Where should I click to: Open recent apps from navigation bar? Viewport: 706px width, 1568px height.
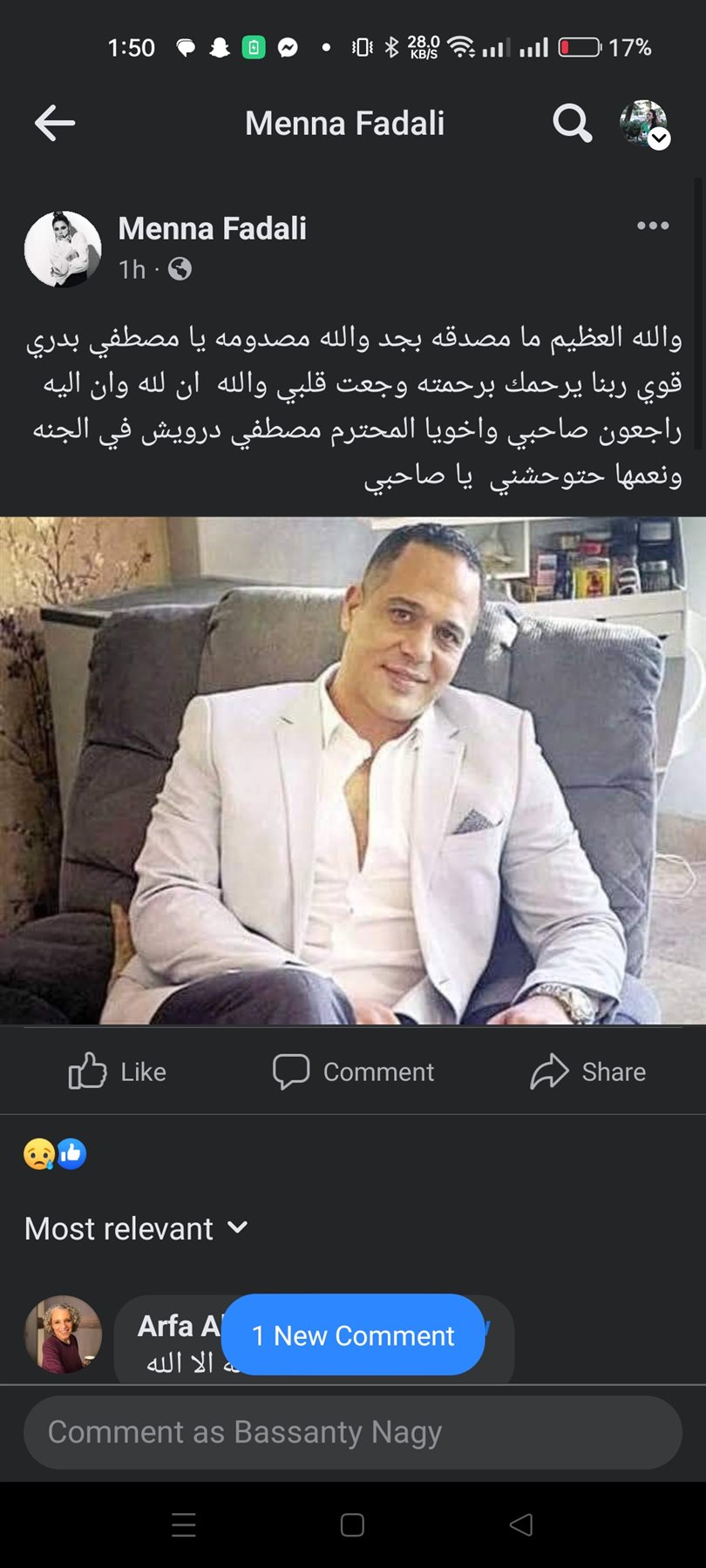click(x=184, y=1524)
